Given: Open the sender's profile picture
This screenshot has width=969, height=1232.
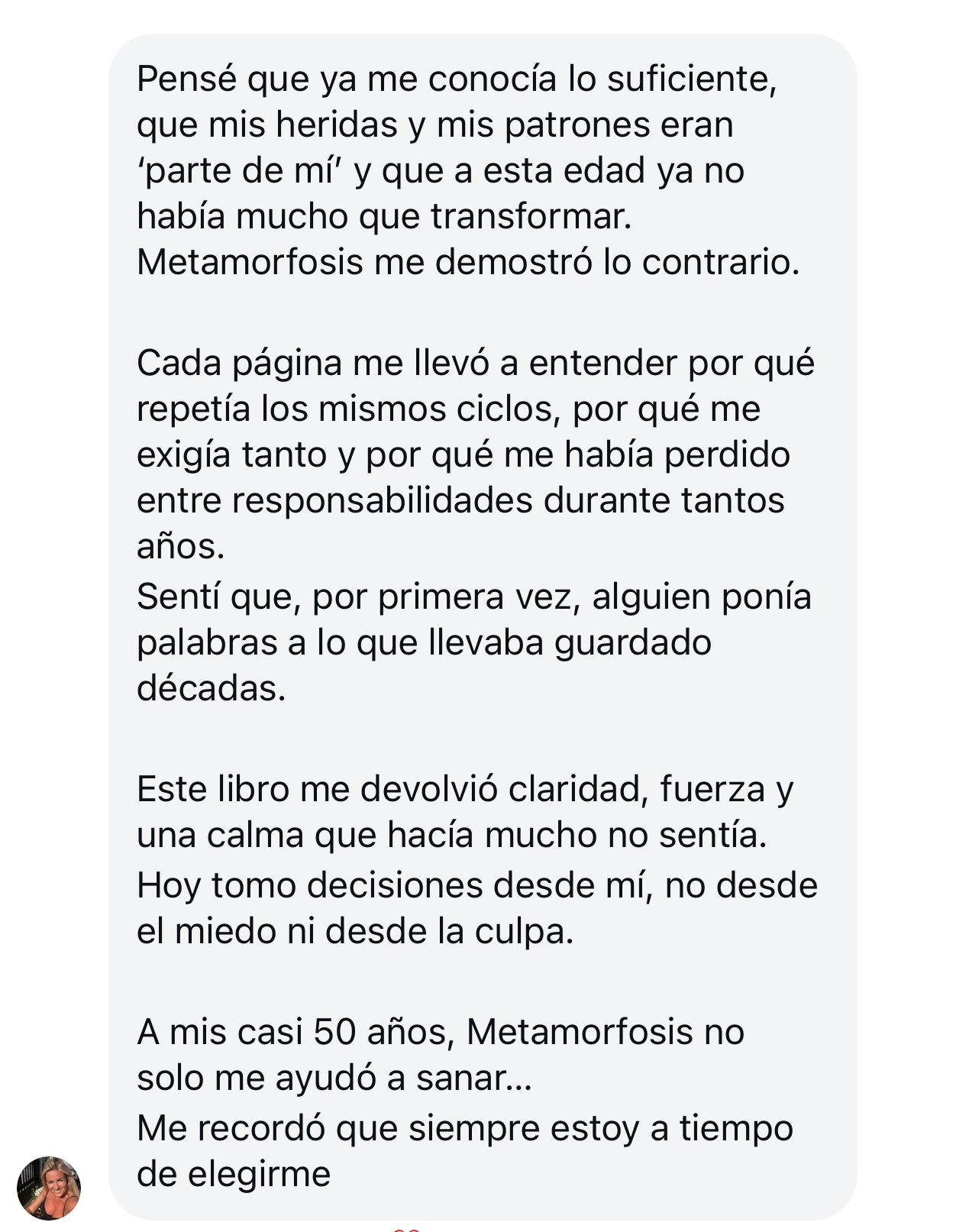Looking at the screenshot, I should (x=49, y=1187).
